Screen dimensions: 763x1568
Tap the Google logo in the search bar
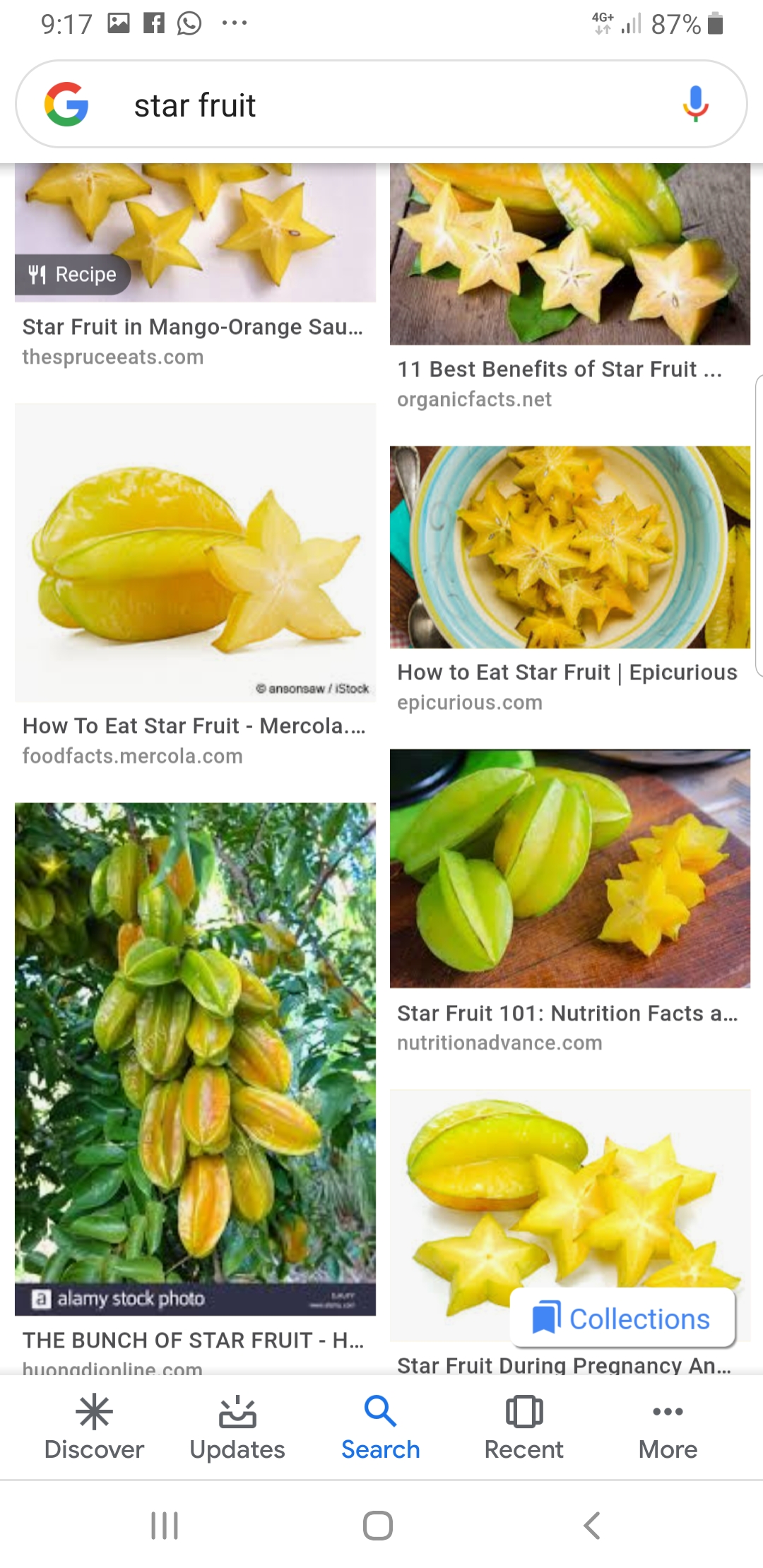coord(66,105)
